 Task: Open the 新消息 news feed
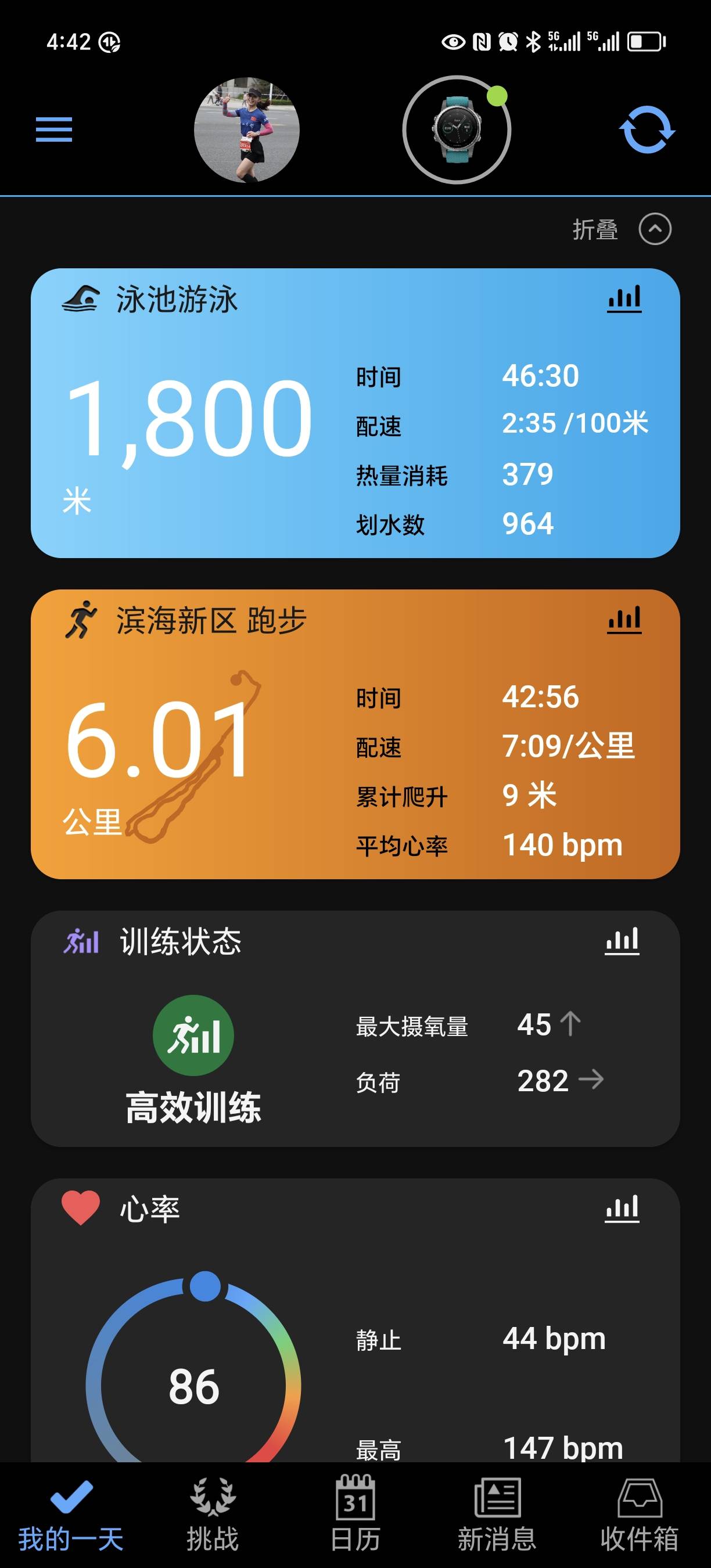coord(498,1516)
